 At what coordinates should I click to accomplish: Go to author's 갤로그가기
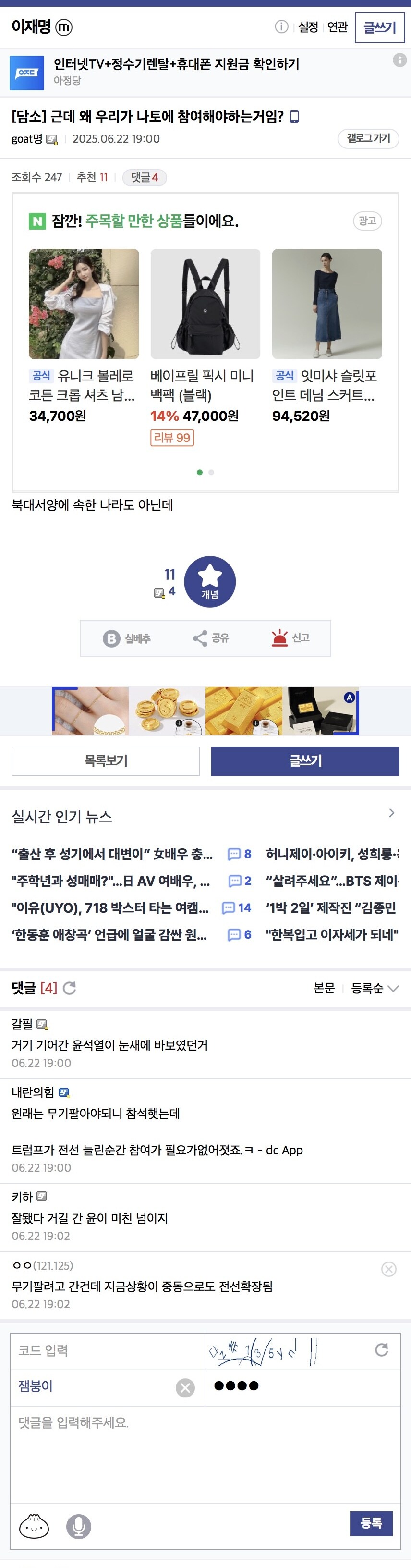click(368, 139)
